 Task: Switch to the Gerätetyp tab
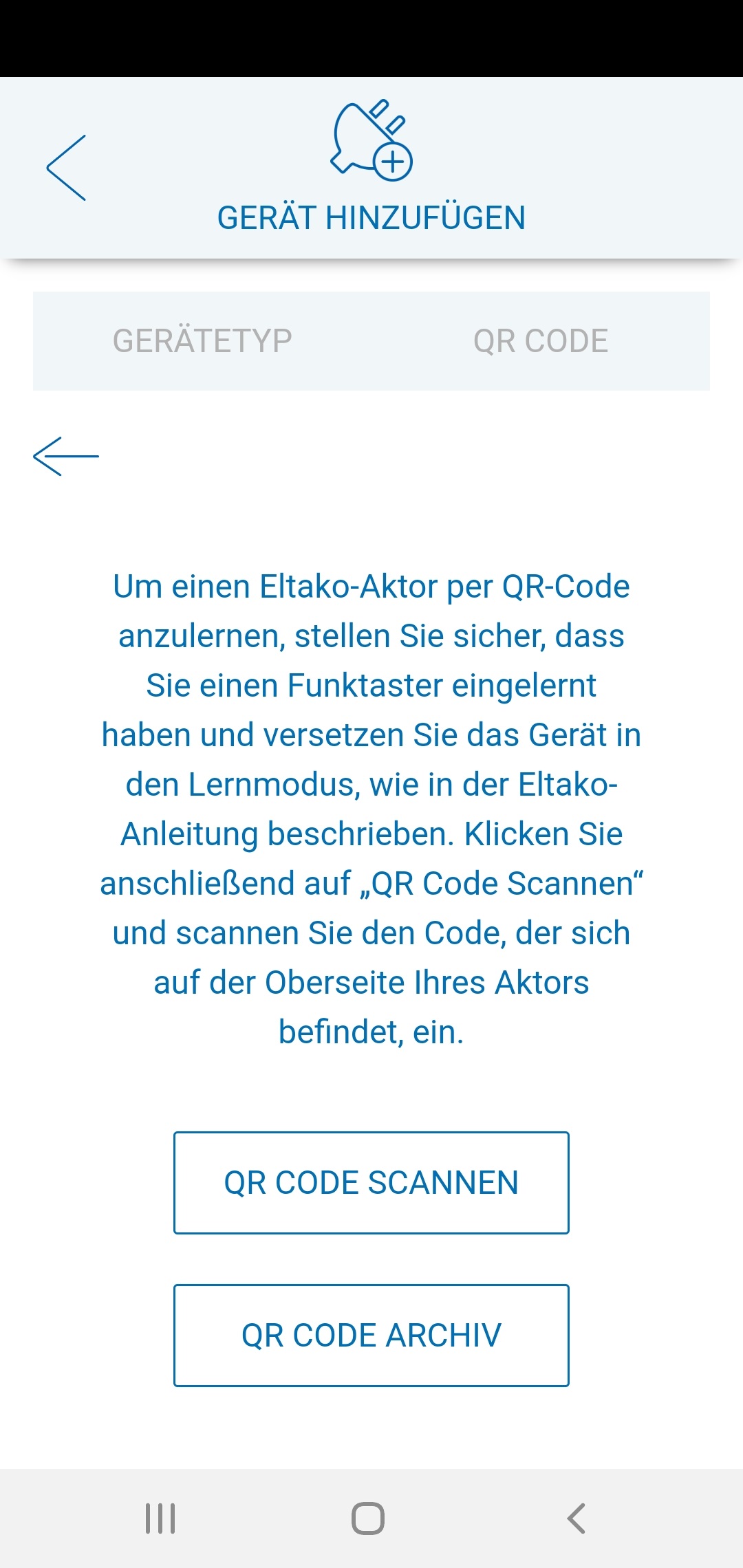pyautogui.click(x=202, y=341)
